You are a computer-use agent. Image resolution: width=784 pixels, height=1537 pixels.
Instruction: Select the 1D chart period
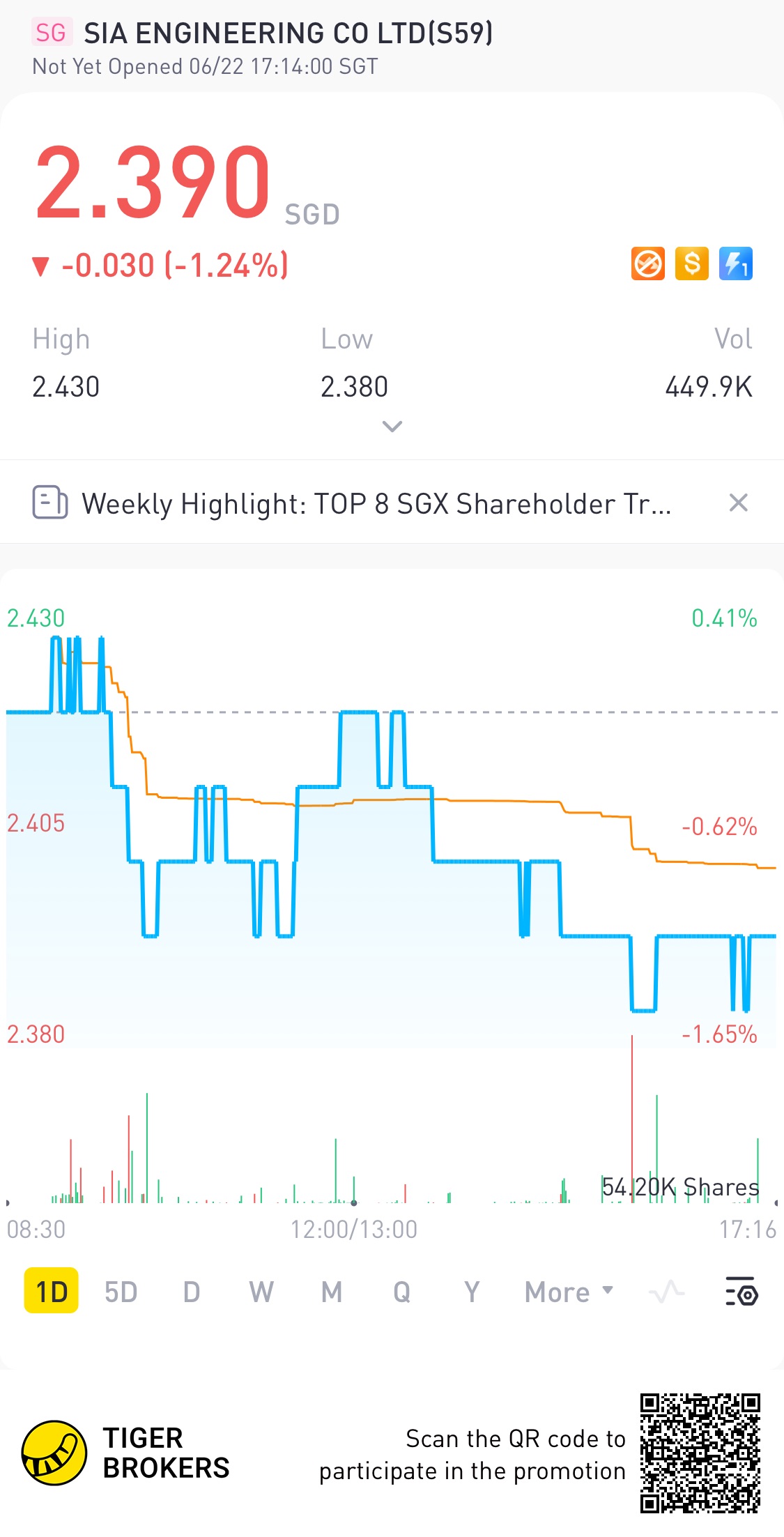click(x=52, y=1291)
